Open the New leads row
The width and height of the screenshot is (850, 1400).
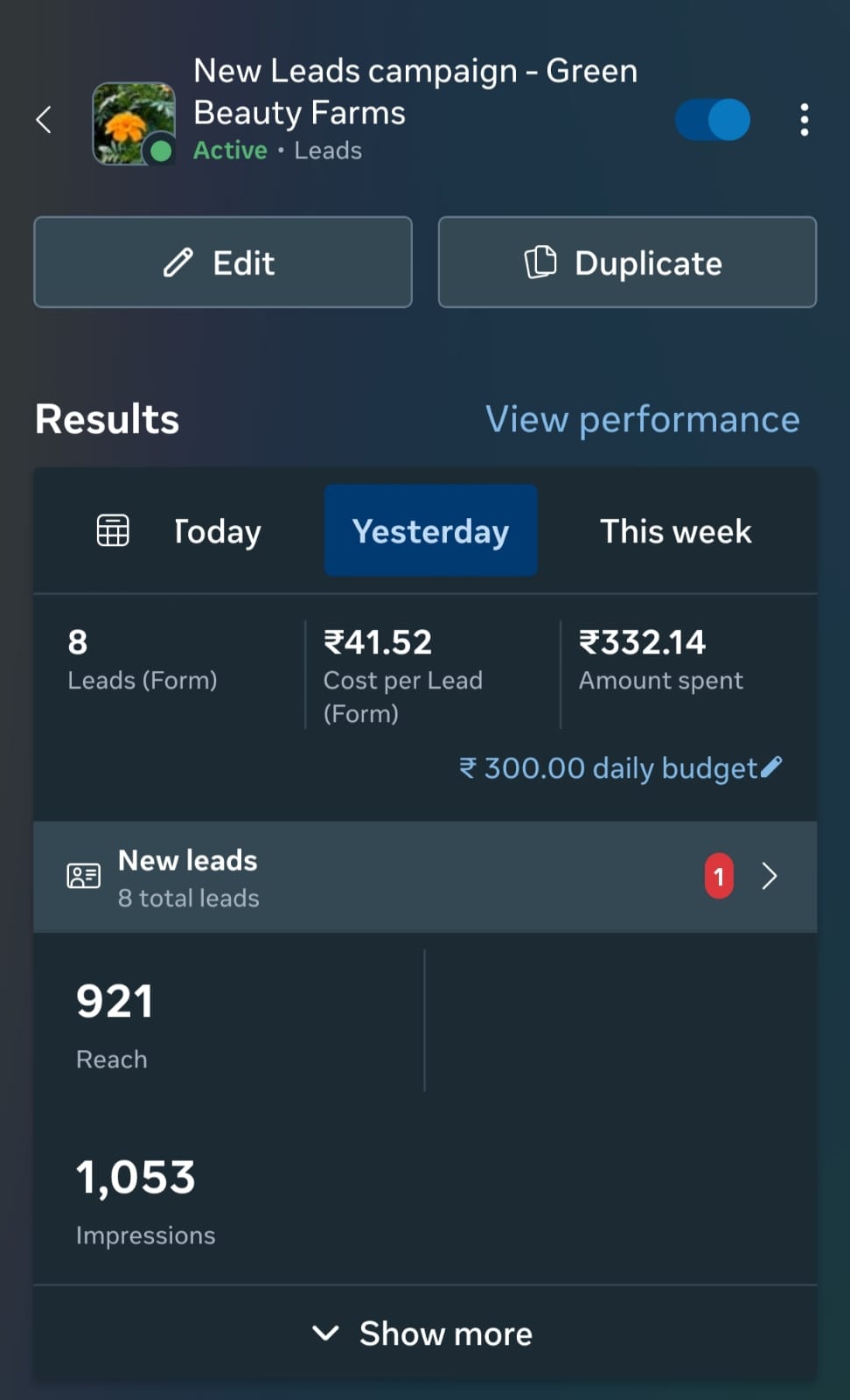click(425, 877)
